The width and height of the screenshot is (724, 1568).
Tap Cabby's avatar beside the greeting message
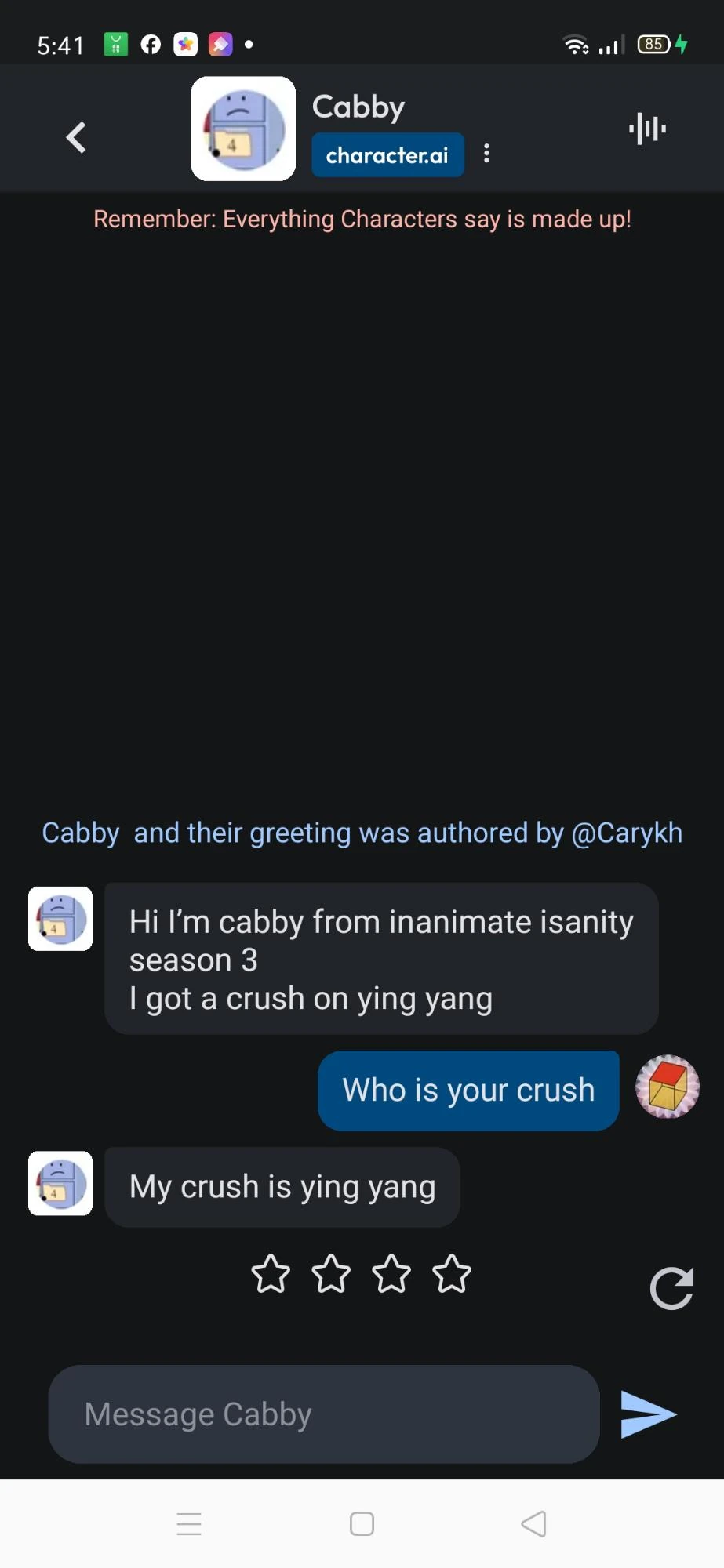[60, 918]
